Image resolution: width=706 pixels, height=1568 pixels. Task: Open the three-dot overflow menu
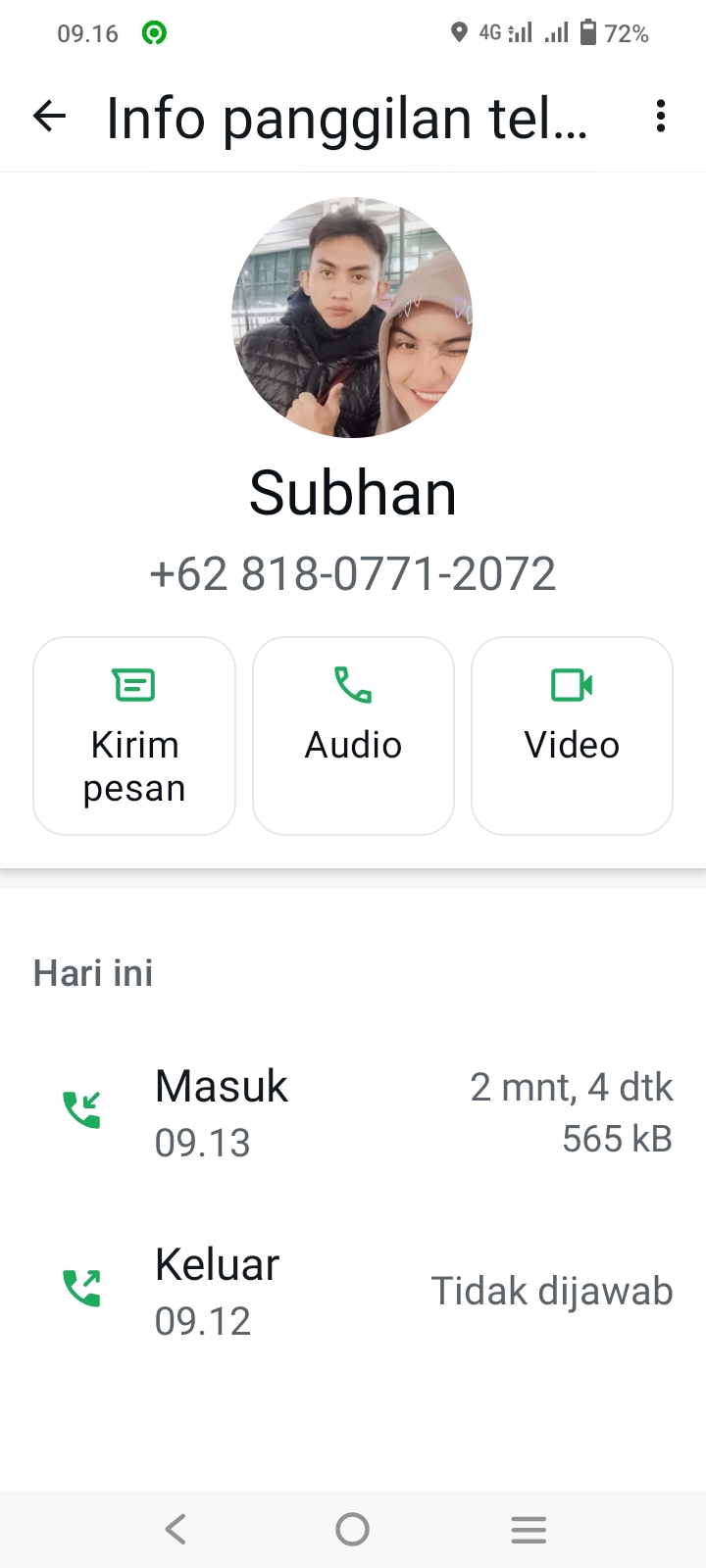tap(661, 117)
